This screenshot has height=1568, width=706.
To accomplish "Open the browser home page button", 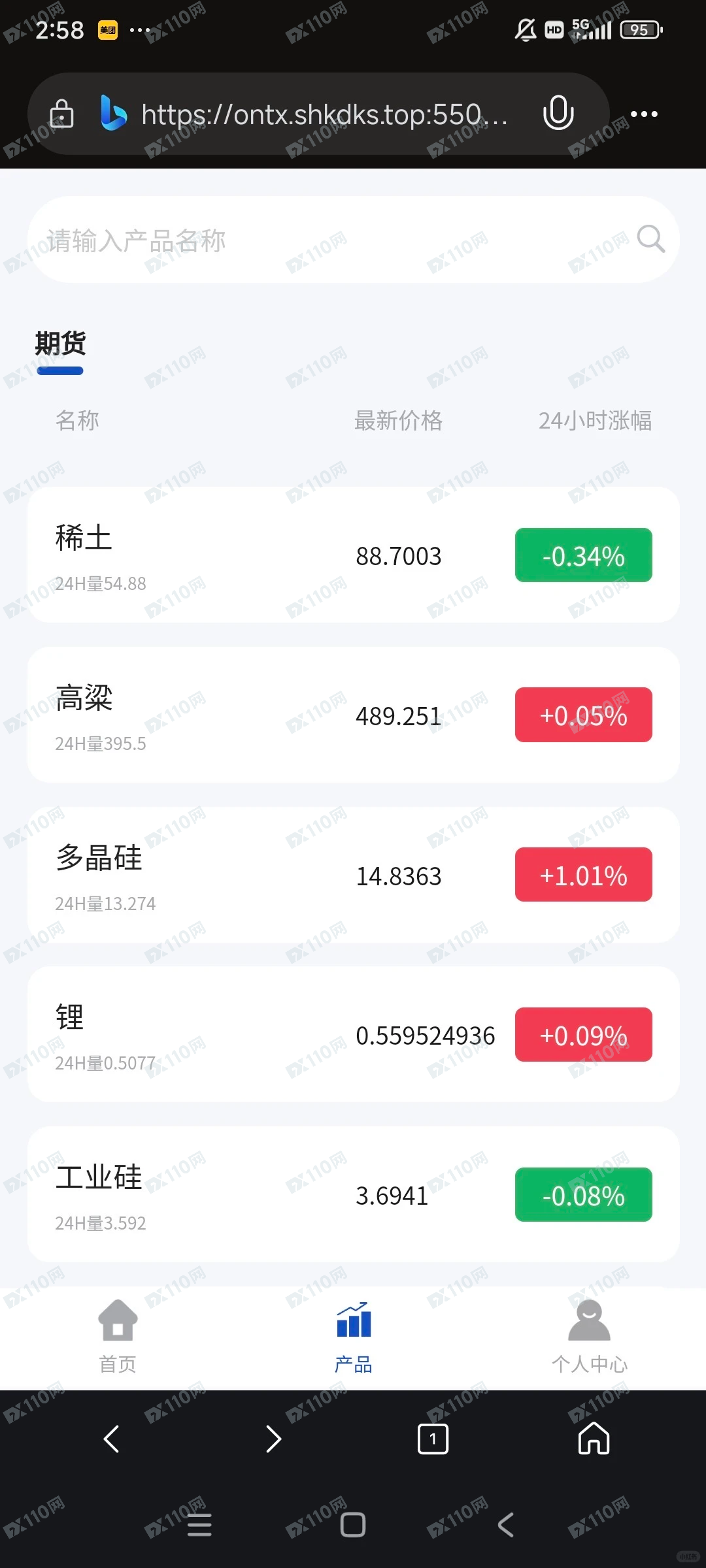I will coord(594,1439).
